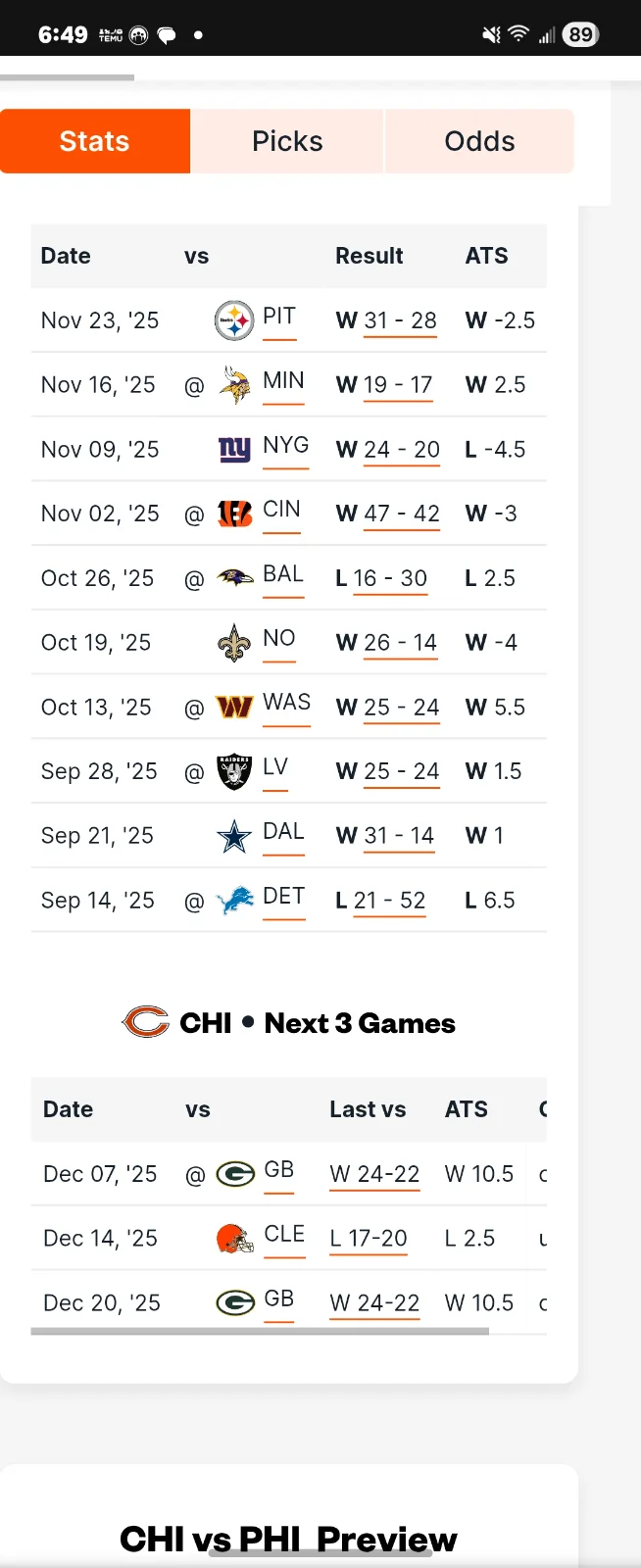The height and width of the screenshot is (1568, 641).
Task: Go to the NO team link
Action: (x=279, y=639)
